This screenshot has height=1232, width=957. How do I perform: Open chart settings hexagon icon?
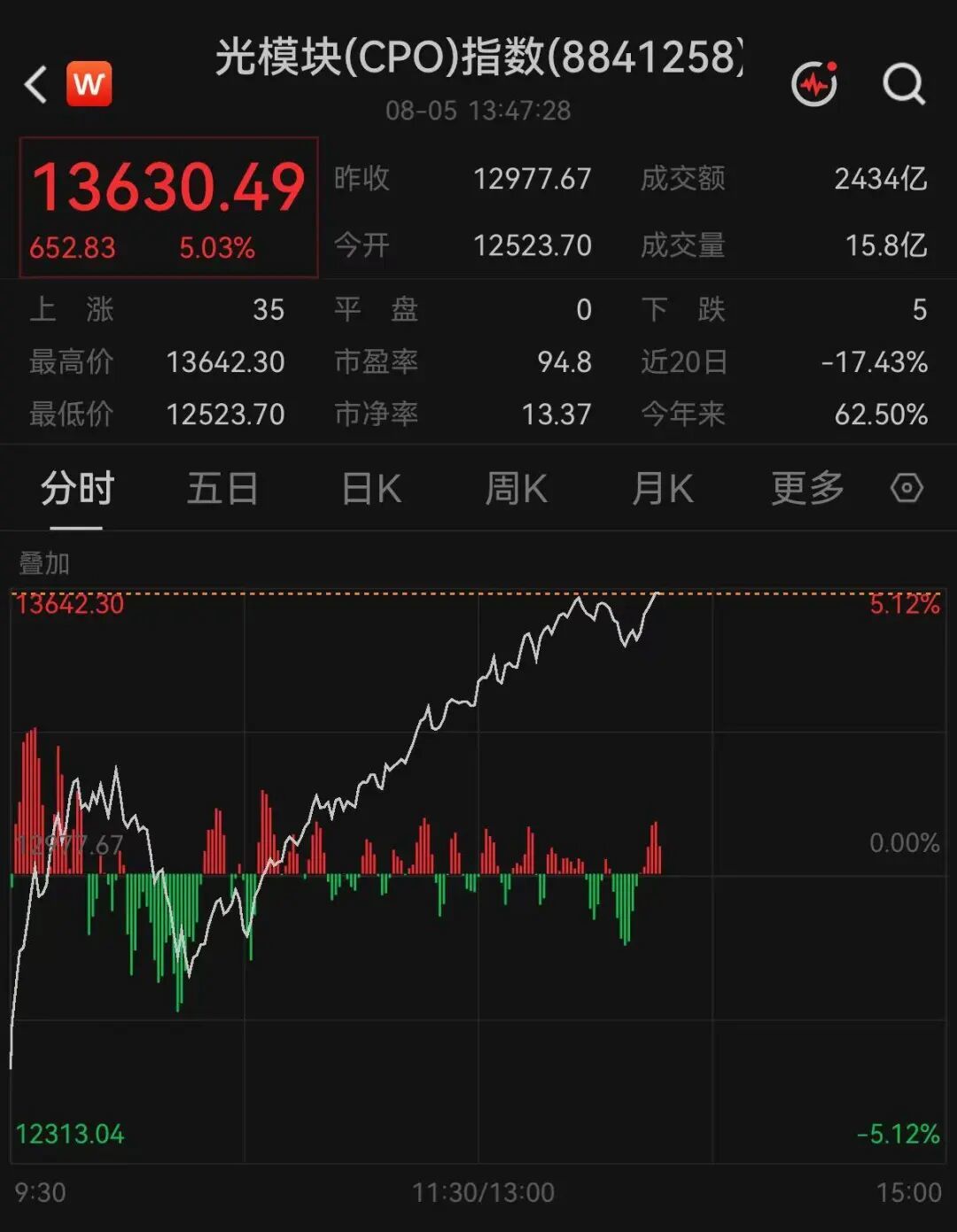(906, 488)
